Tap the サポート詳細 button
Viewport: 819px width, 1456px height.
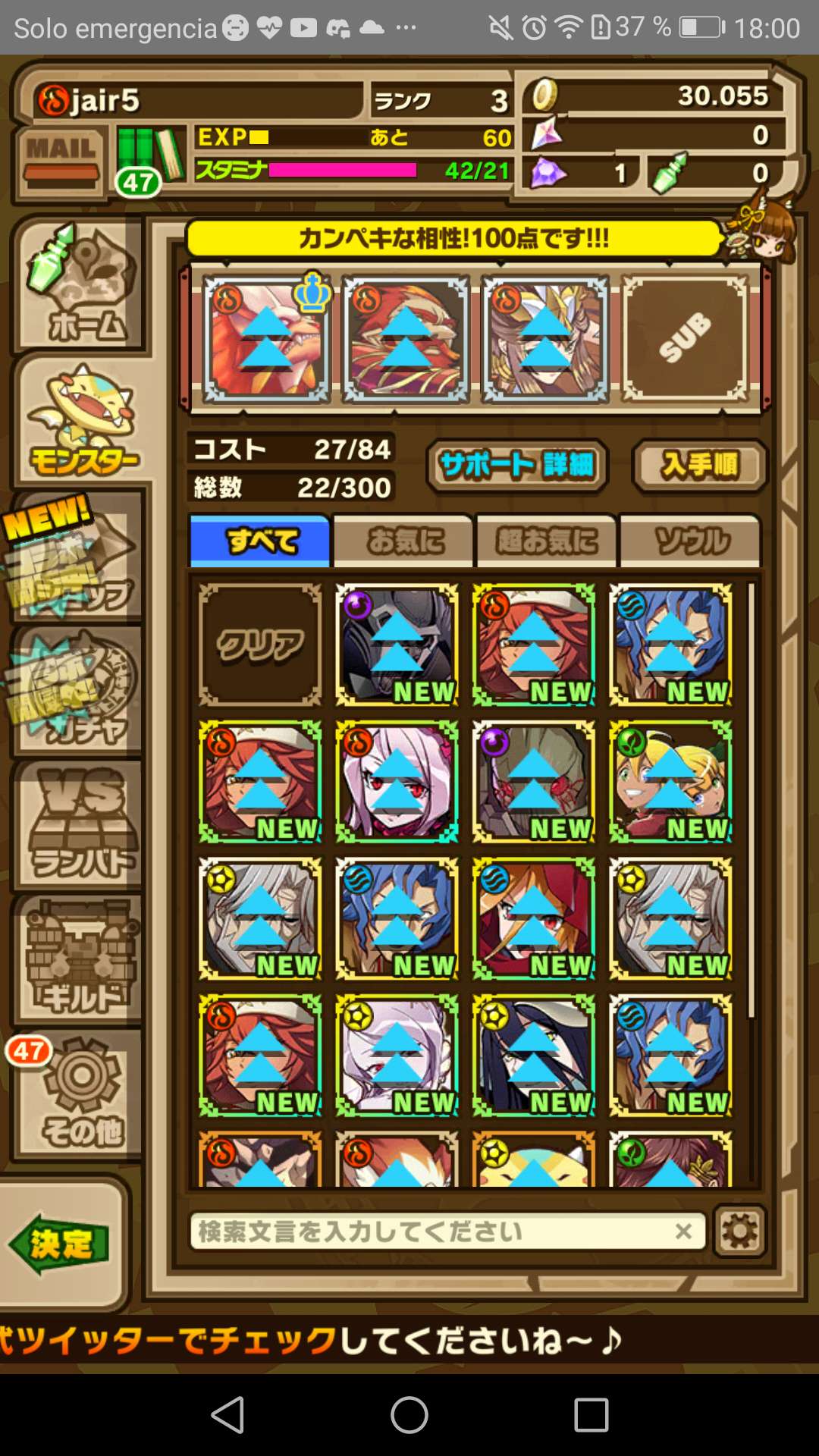pyautogui.click(x=517, y=465)
